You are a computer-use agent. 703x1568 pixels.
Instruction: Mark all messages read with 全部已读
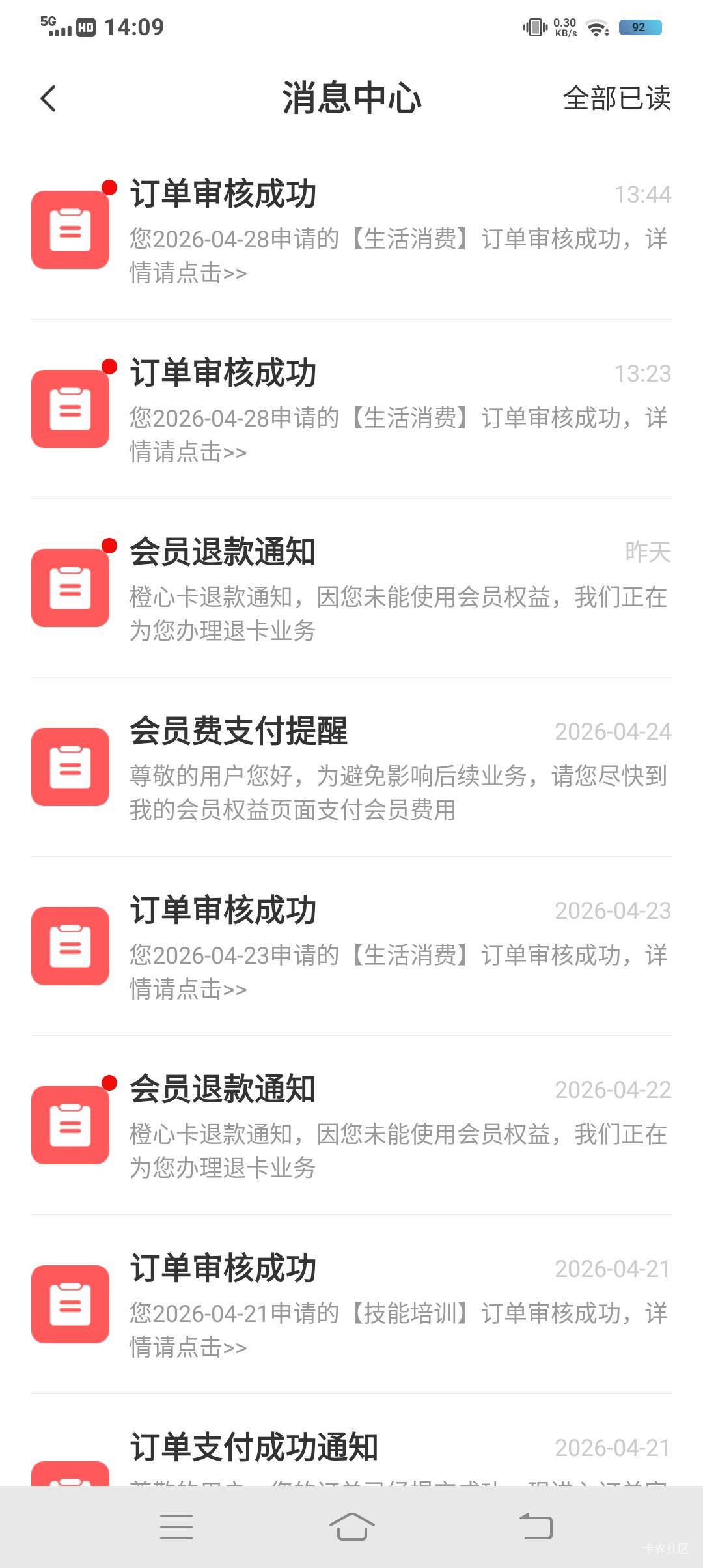(x=616, y=99)
